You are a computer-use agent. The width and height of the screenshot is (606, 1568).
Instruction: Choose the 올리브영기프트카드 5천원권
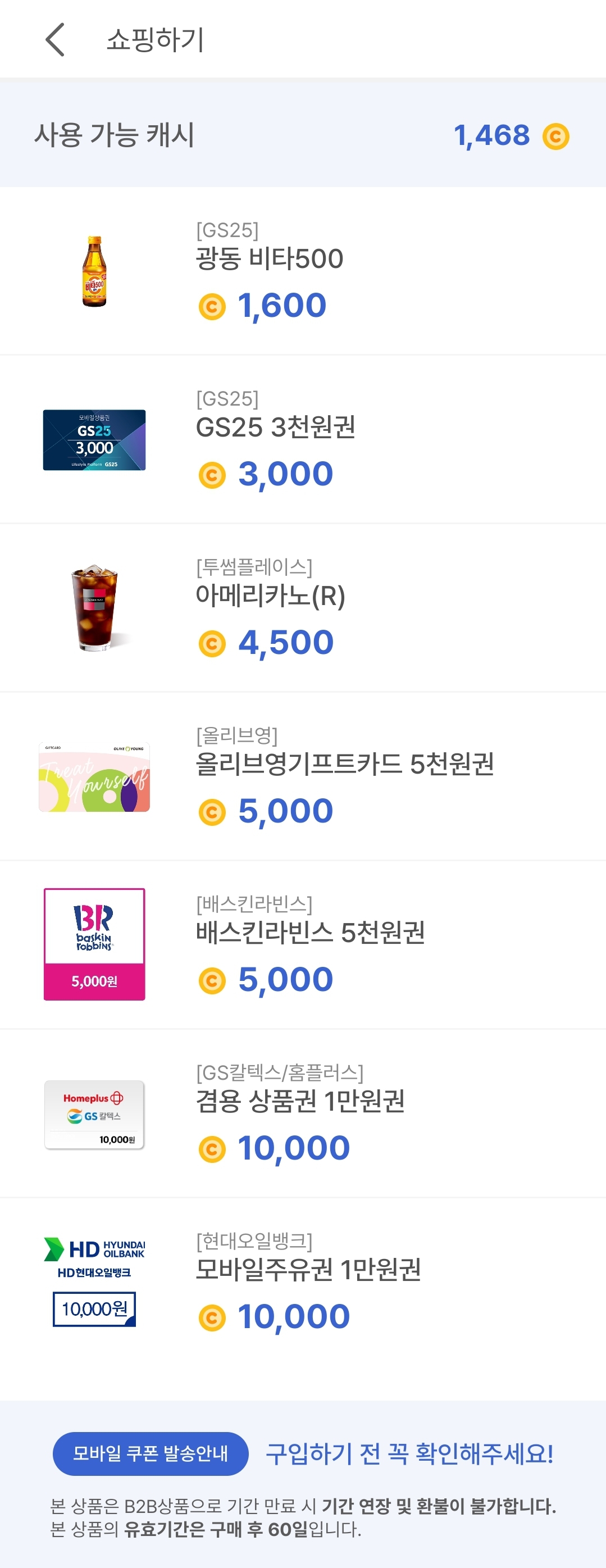click(x=303, y=776)
